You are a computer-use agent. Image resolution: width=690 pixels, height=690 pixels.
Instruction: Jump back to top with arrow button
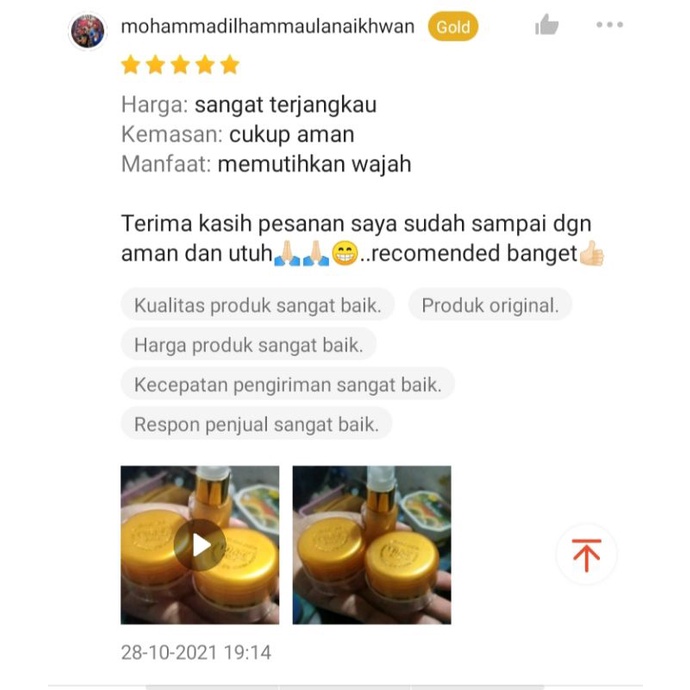tap(586, 554)
